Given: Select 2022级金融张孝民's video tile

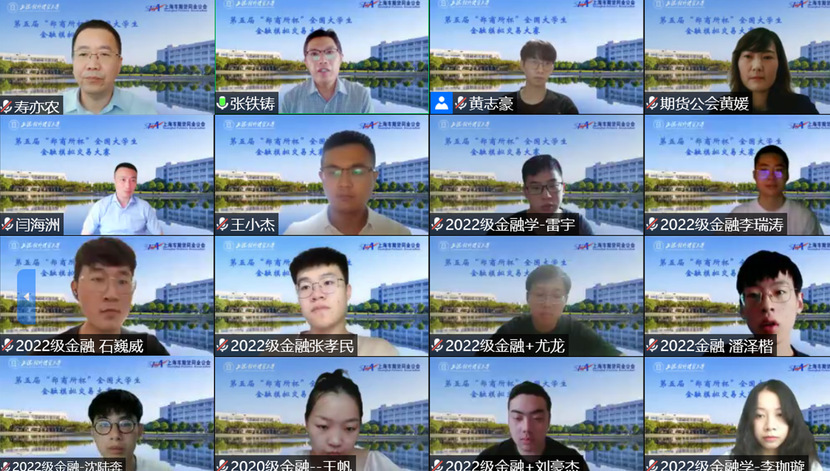Looking at the screenshot, I should click(321, 295).
